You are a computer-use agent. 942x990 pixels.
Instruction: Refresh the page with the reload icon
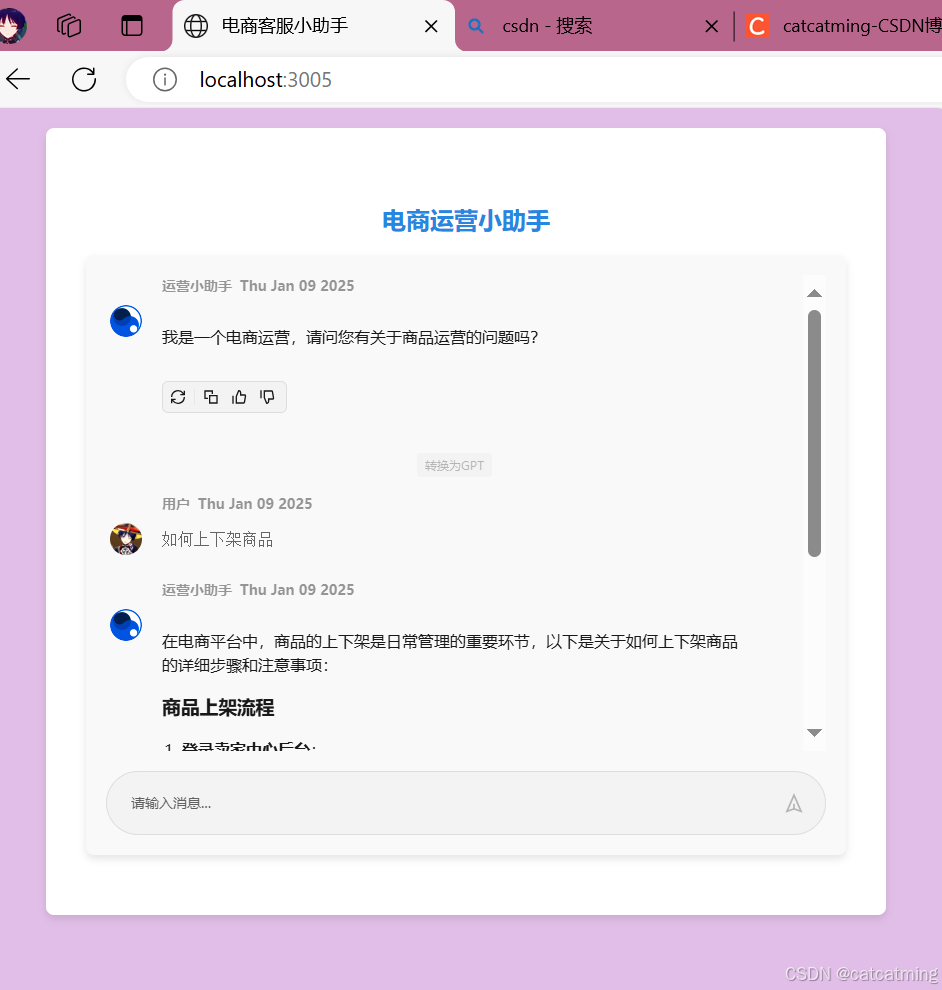point(84,79)
